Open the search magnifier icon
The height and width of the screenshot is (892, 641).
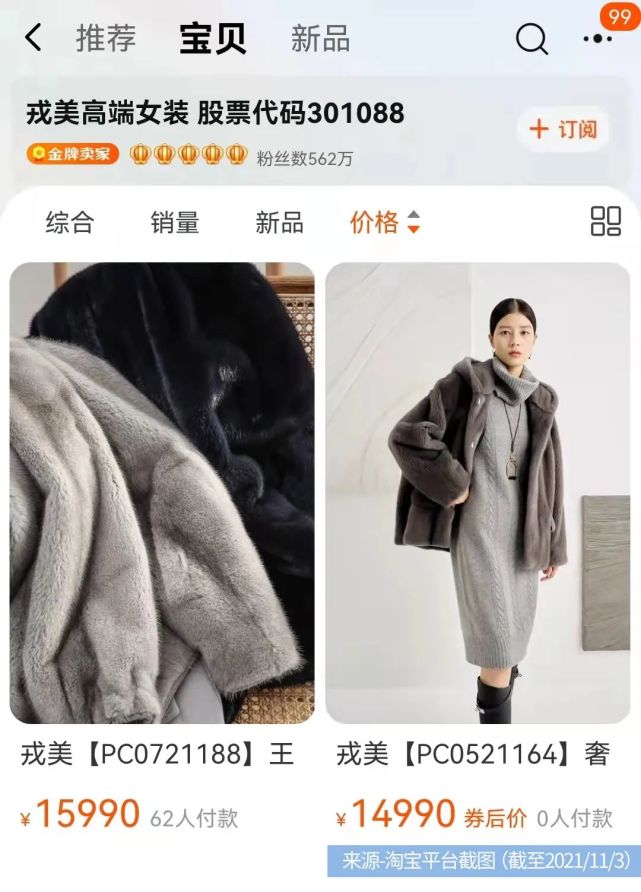pyautogui.click(x=531, y=39)
